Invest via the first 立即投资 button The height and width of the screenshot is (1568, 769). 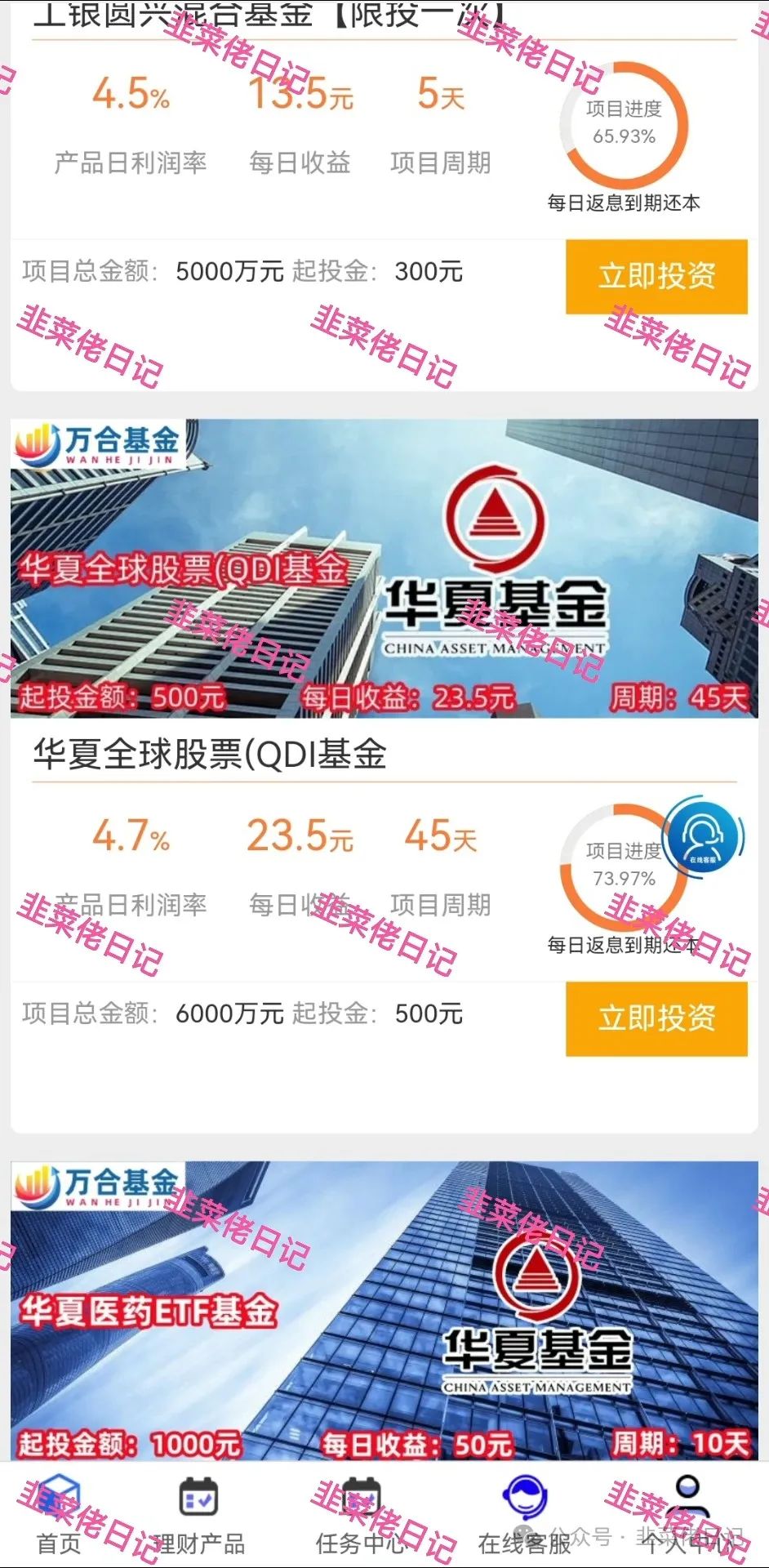(x=656, y=278)
